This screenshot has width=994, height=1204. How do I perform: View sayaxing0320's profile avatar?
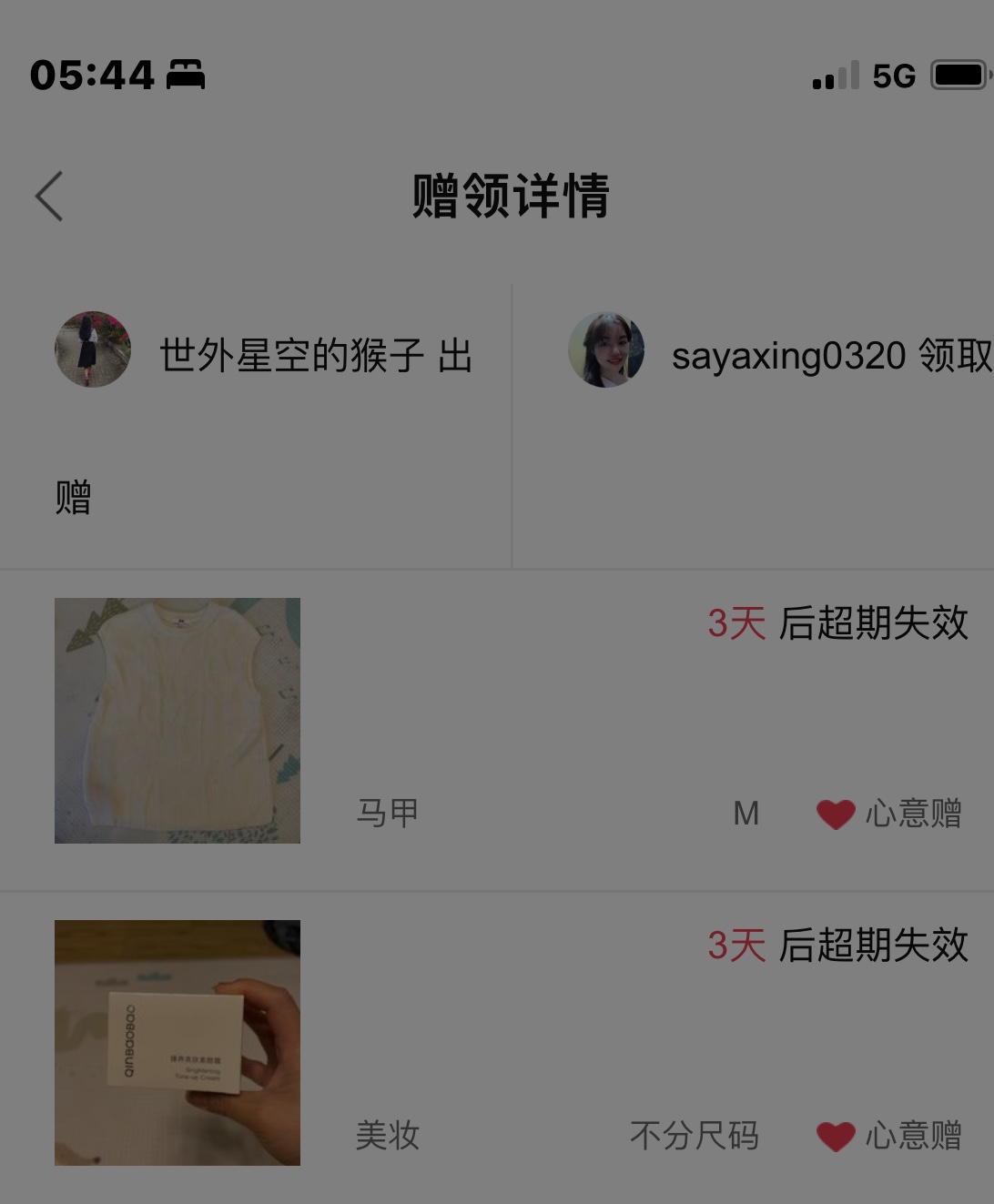click(606, 350)
